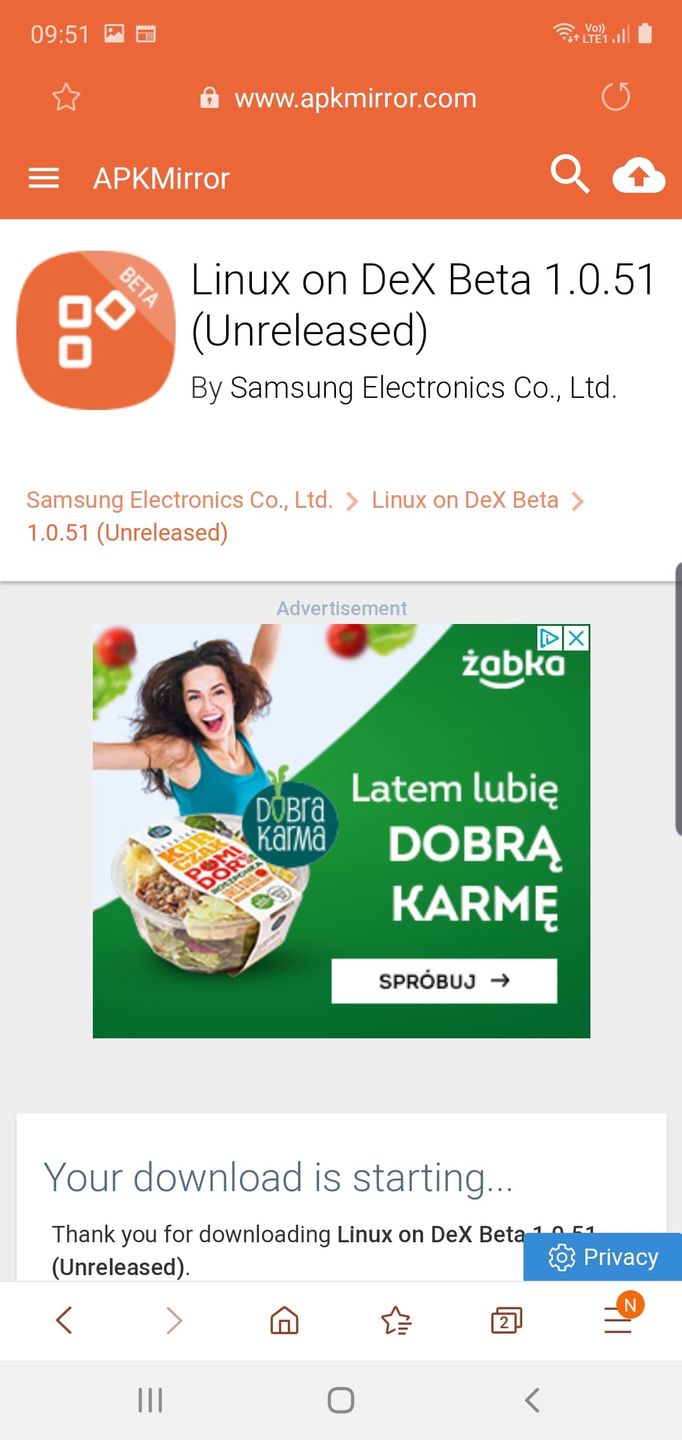Go to the browser home page
682x1440 pixels.
[285, 1320]
